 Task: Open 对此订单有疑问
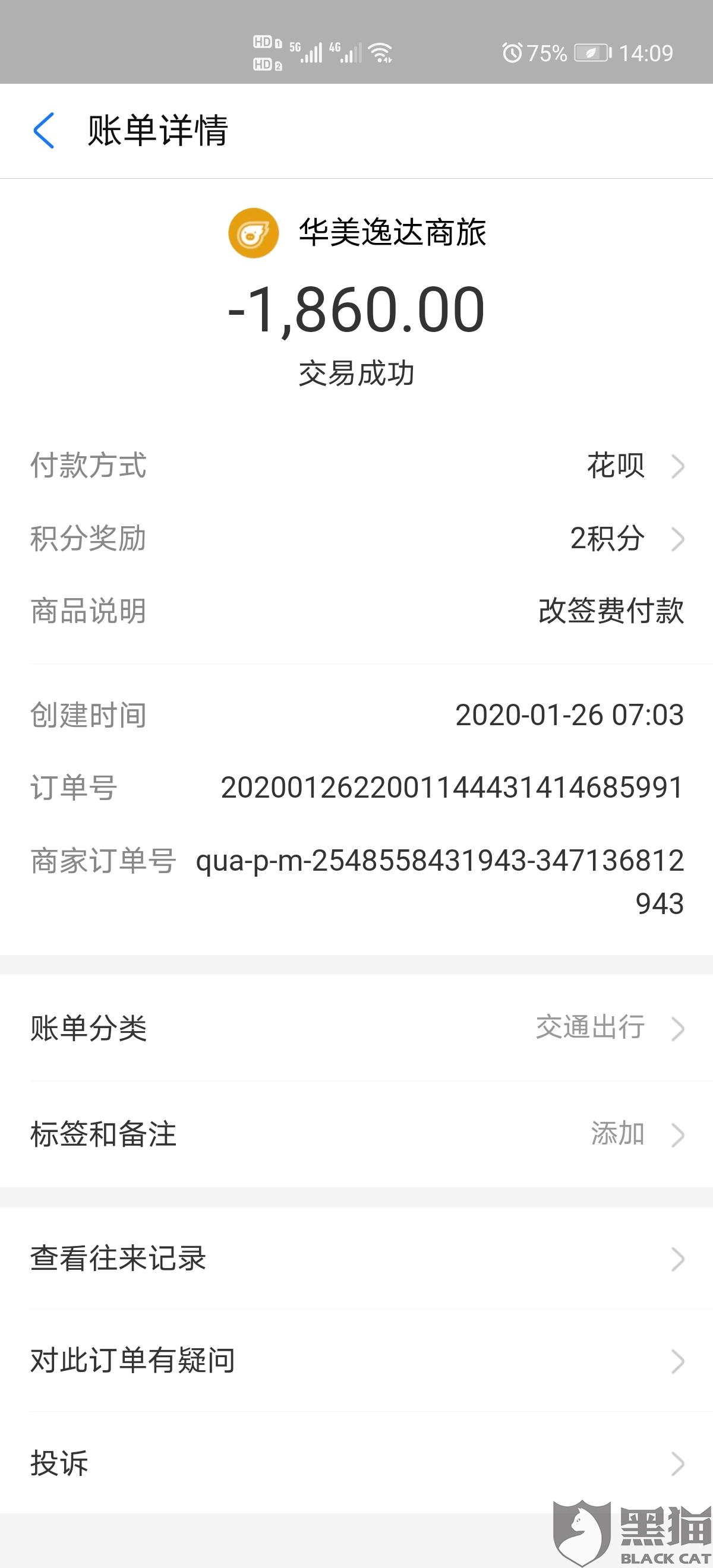[x=356, y=1361]
